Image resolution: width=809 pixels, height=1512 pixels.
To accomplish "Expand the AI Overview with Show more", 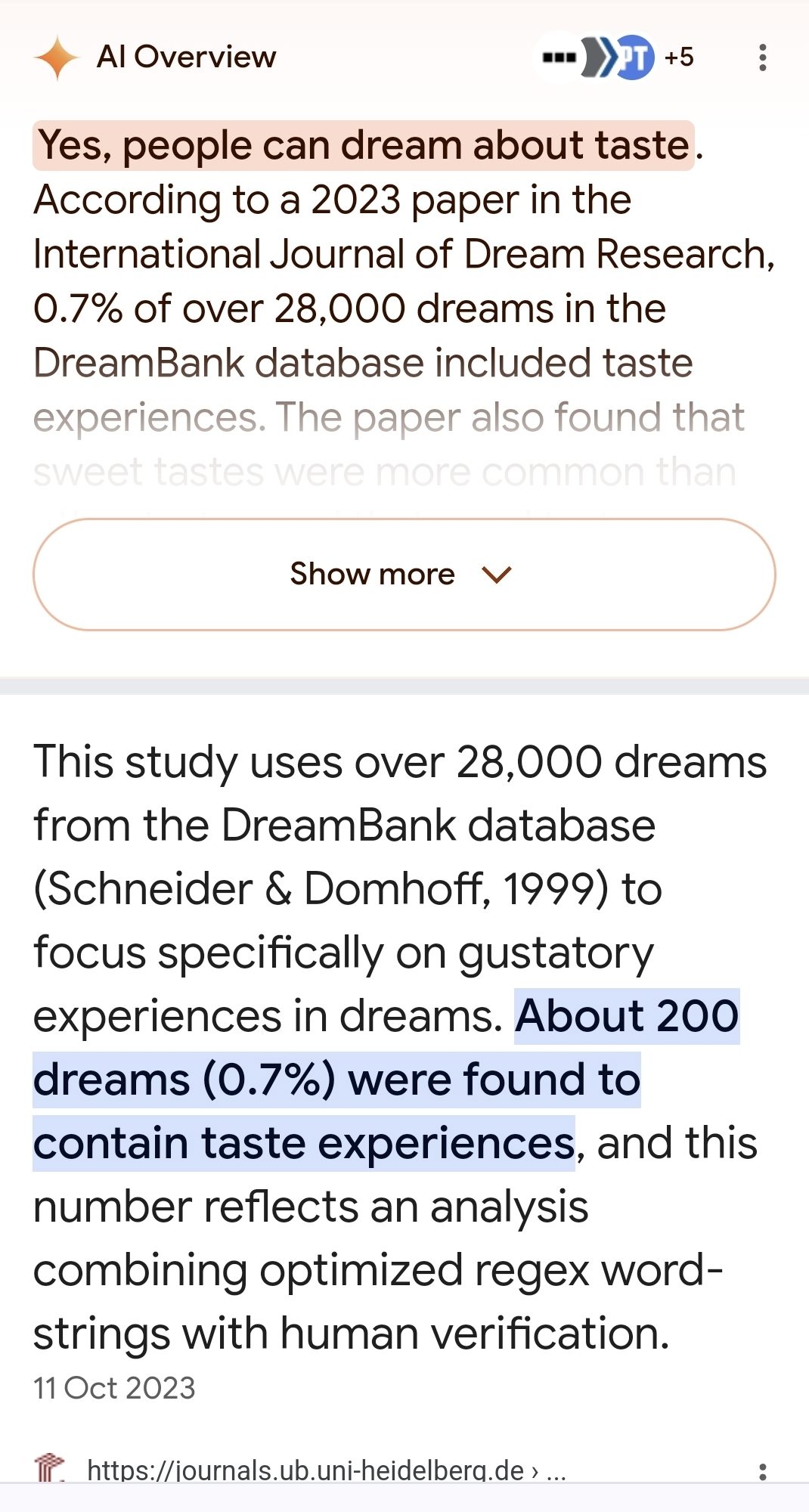I will [x=404, y=575].
